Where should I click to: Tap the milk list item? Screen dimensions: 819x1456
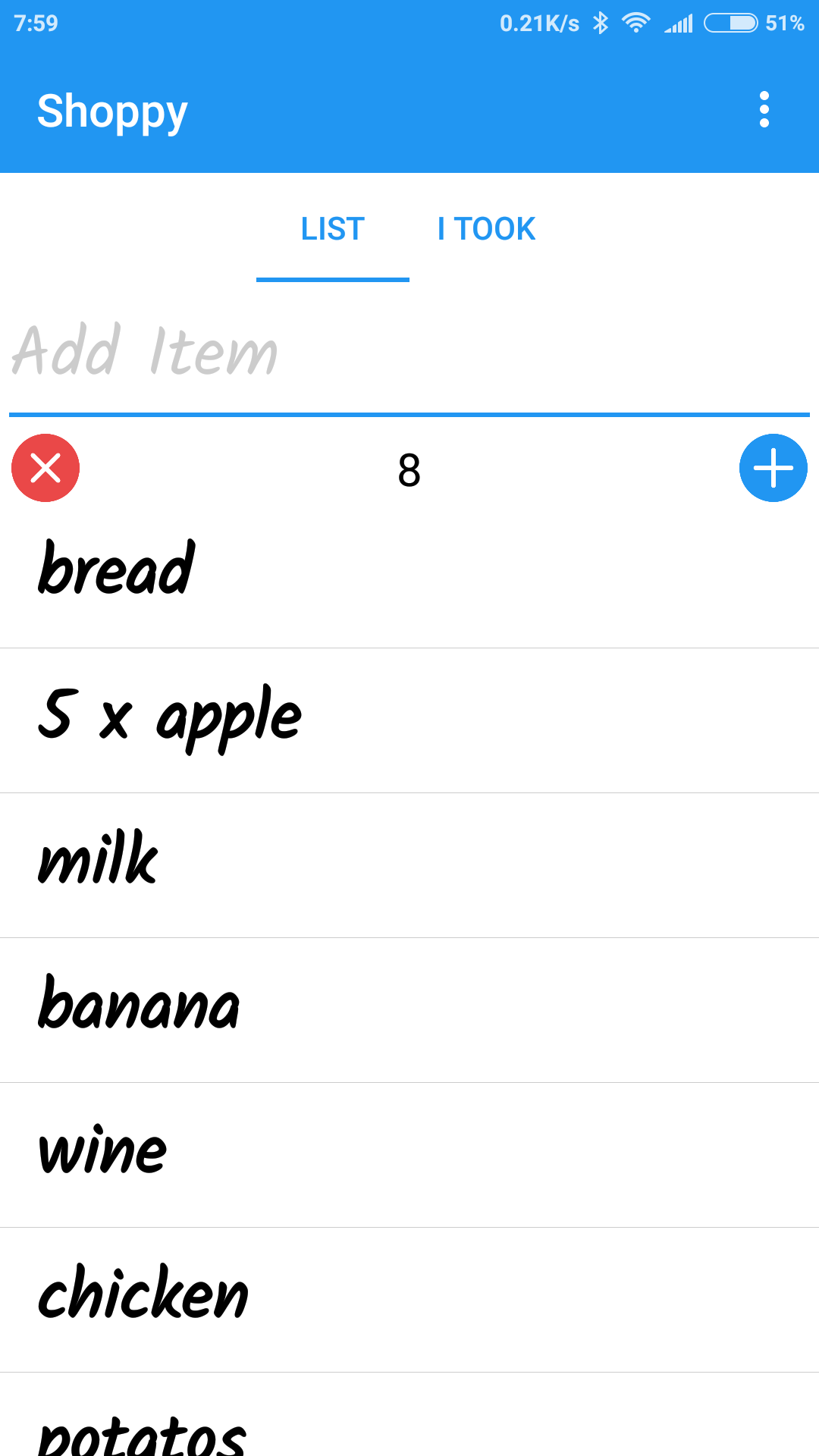[409, 864]
